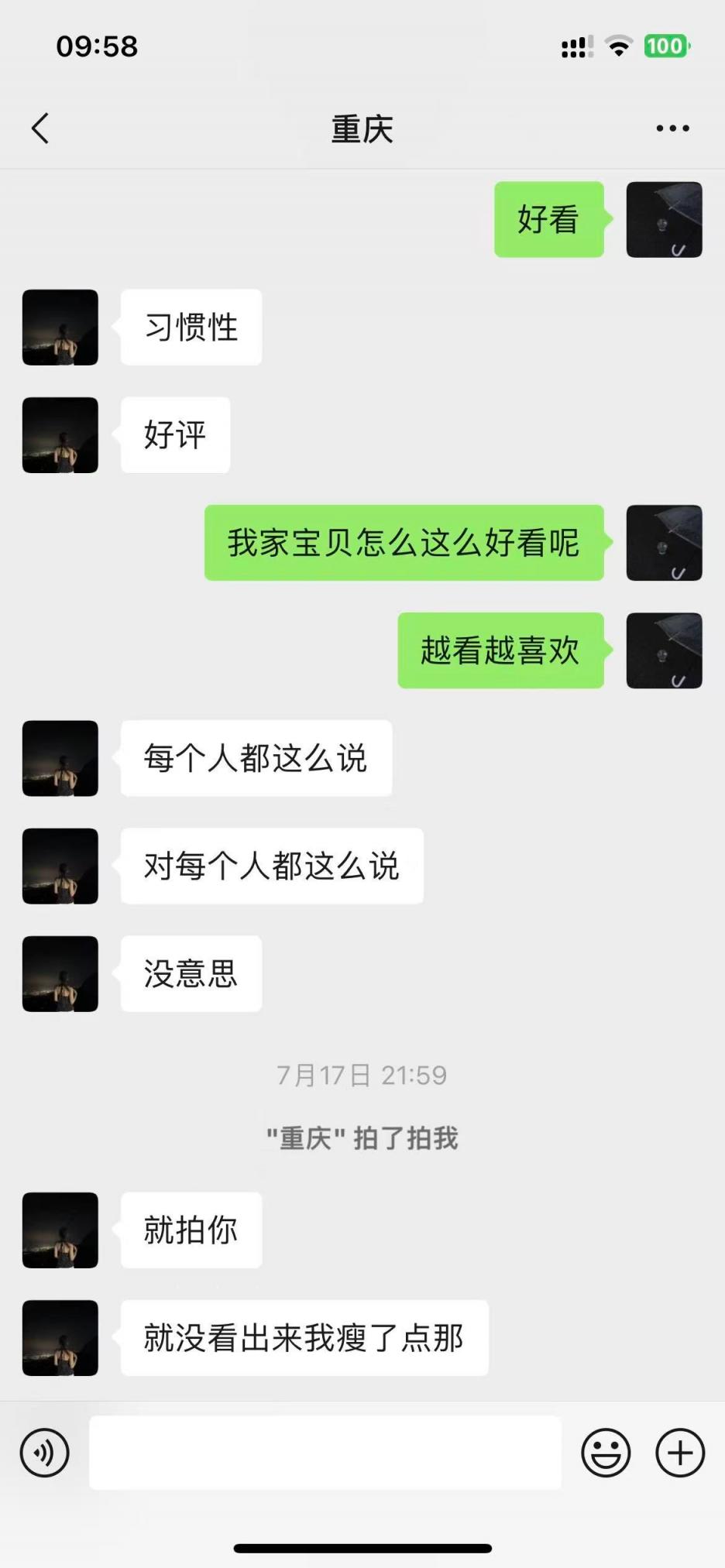Switch to voice message input
725x1568 pixels.
click(x=45, y=1453)
